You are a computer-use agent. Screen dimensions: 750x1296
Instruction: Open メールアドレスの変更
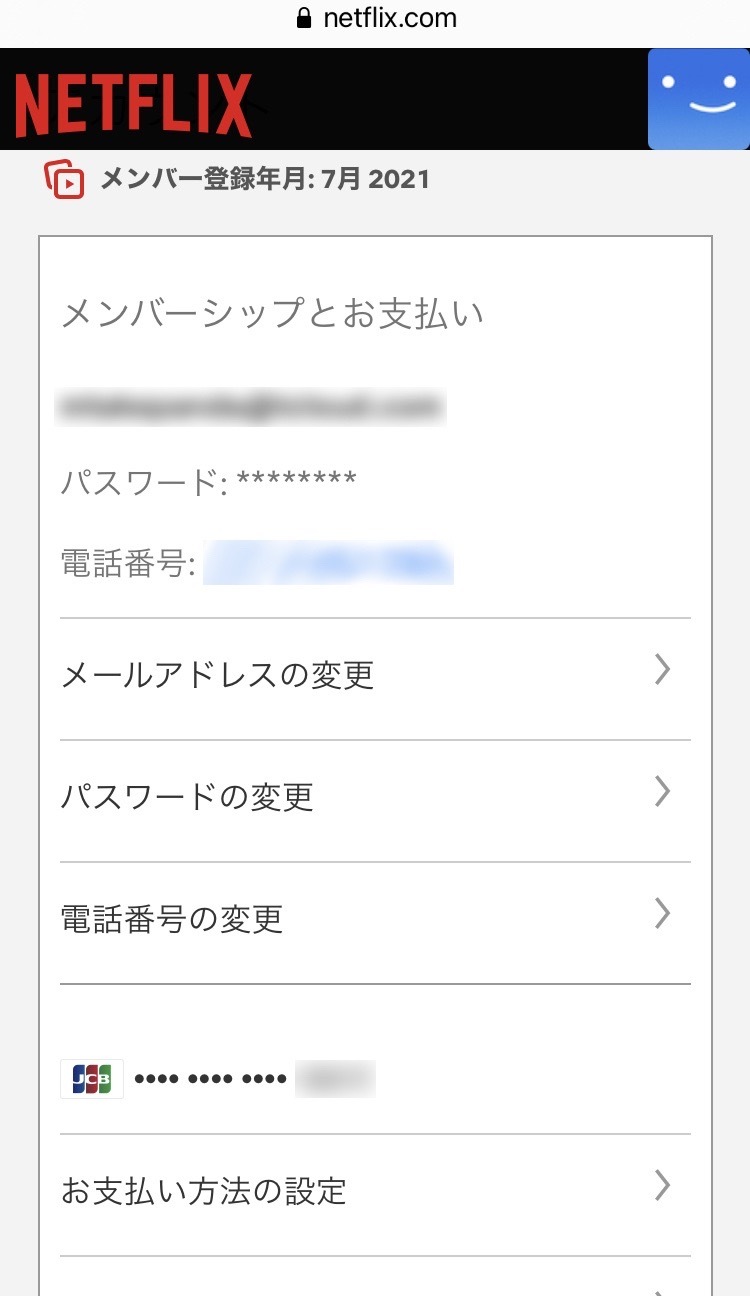(x=375, y=675)
